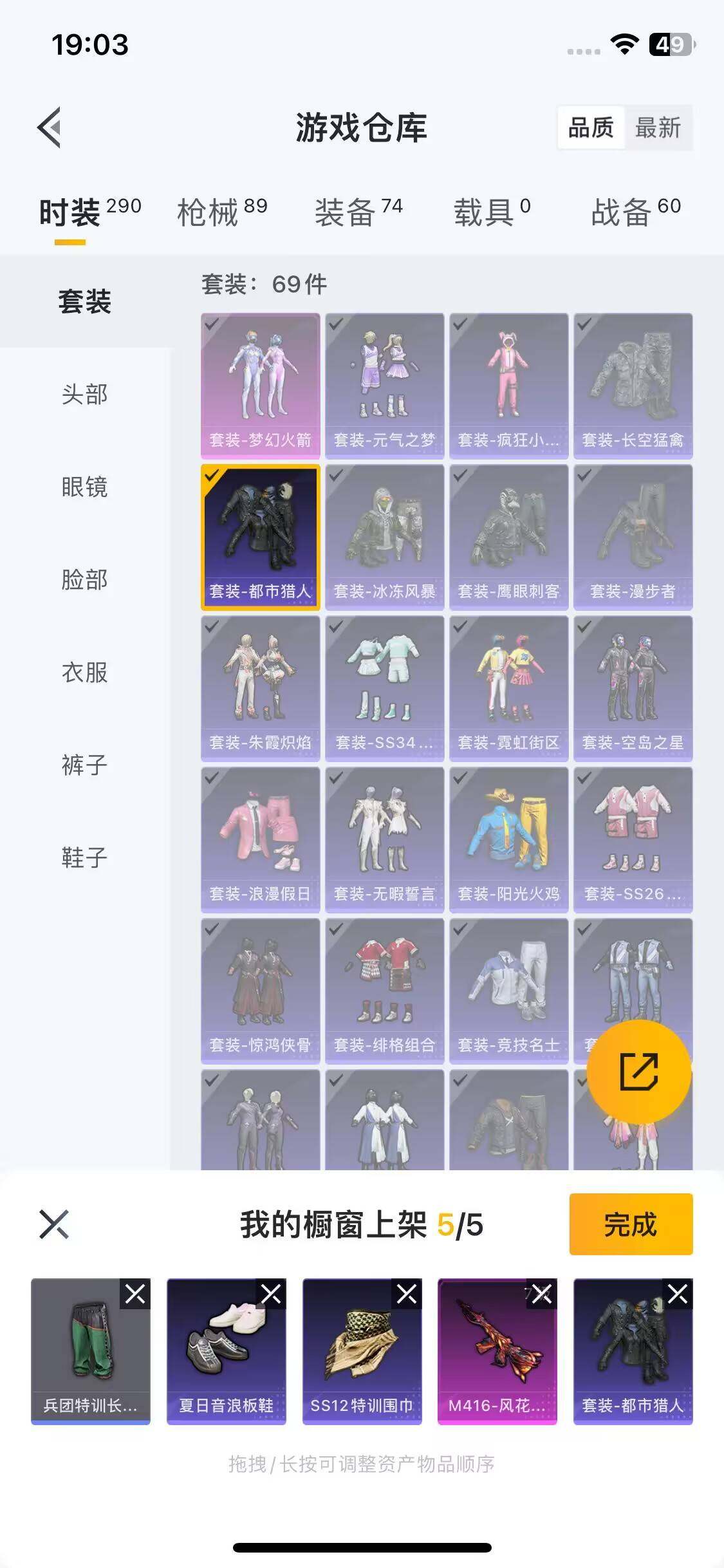Remove M416-风花 from showcase
Image resolution: width=724 pixels, height=1568 pixels.
click(x=542, y=1294)
